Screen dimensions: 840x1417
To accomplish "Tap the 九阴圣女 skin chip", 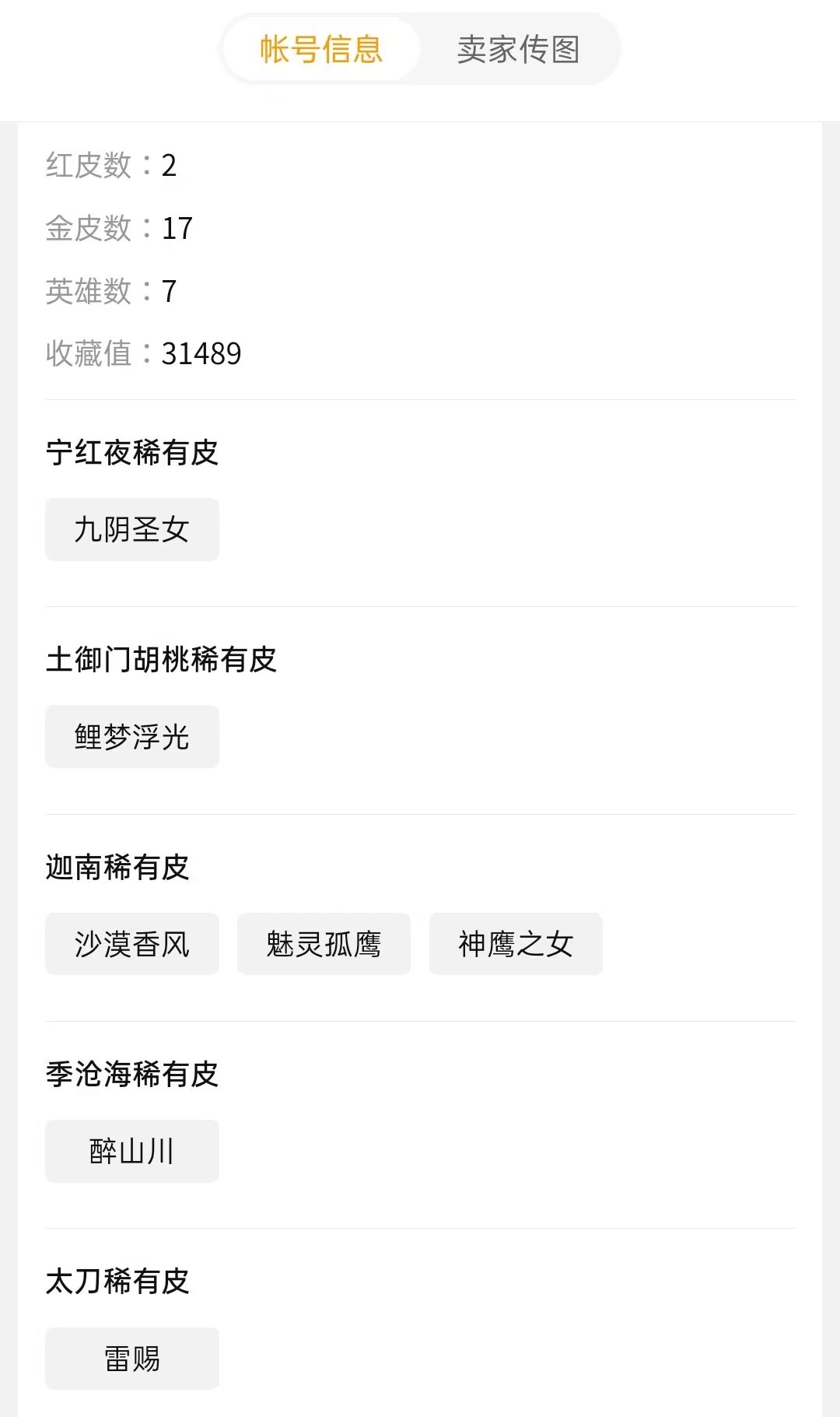I will coord(132,530).
